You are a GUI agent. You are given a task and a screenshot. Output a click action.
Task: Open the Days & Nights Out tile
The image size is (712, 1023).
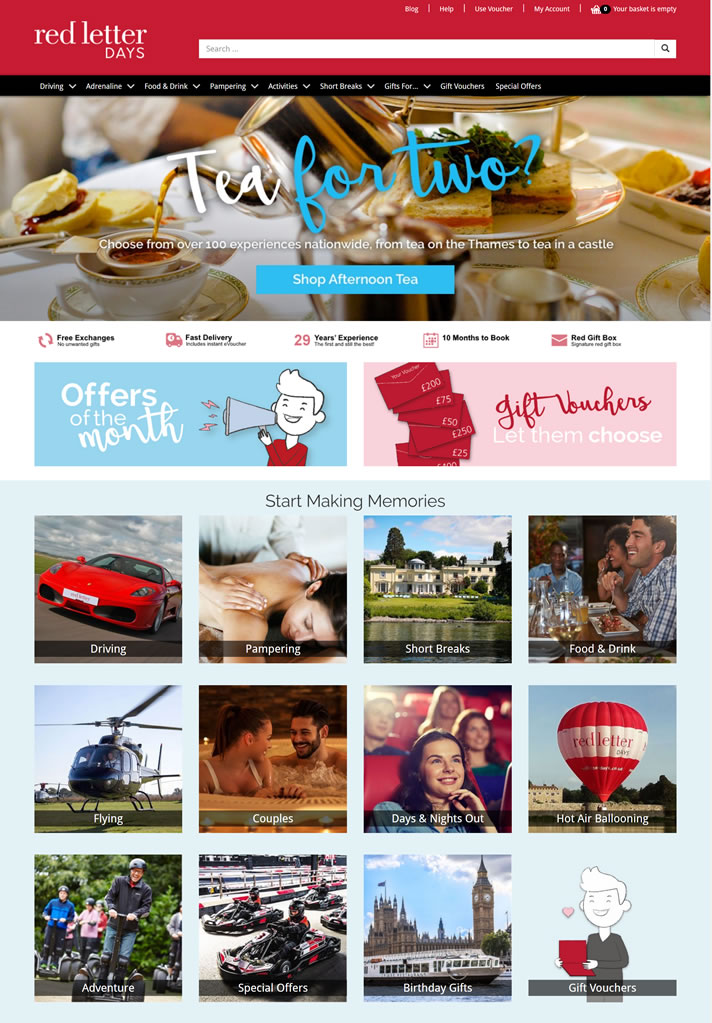tap(437, 758)
